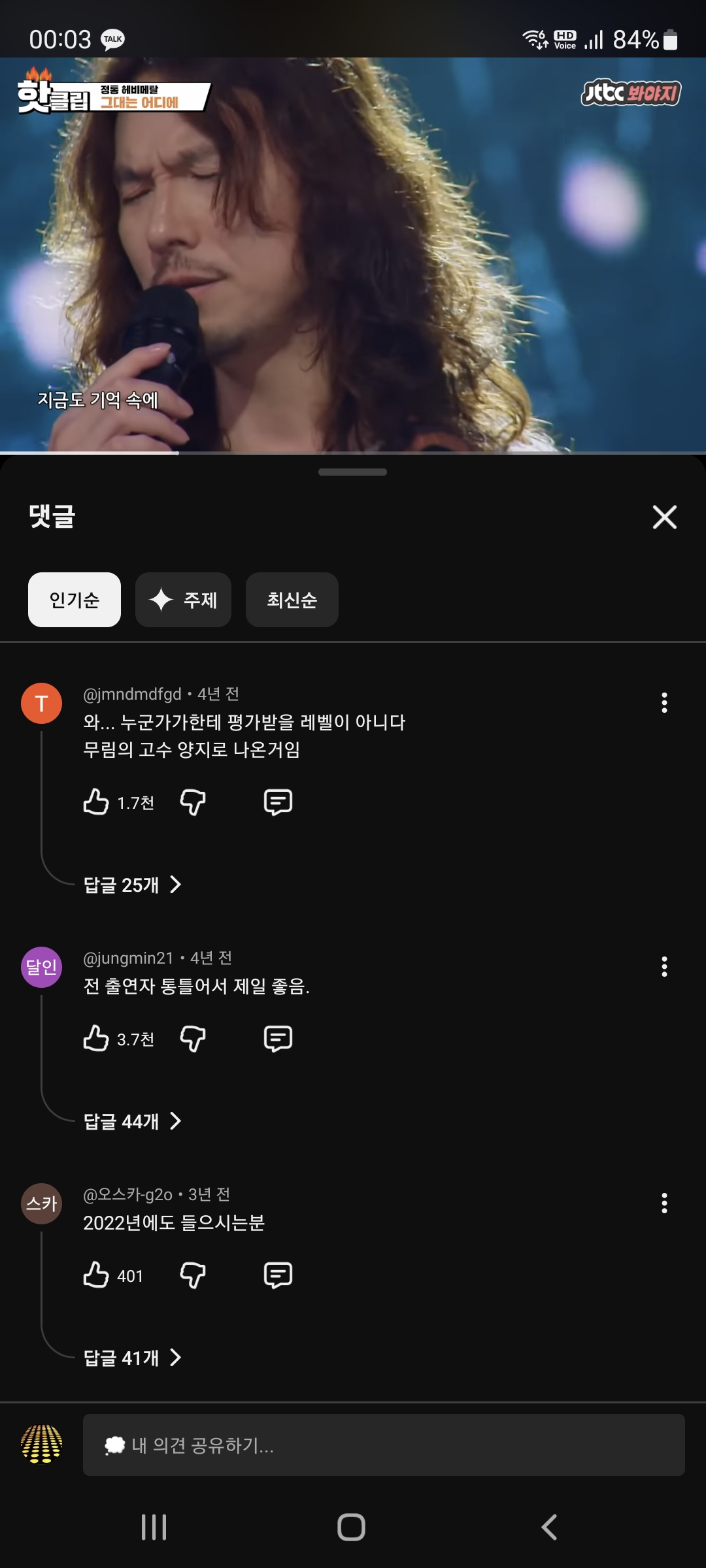This screenshot has width=706, height=1568.
Task: Show 답글 41개 replies
Action: pyautogui.click(x=132, y=1358)
